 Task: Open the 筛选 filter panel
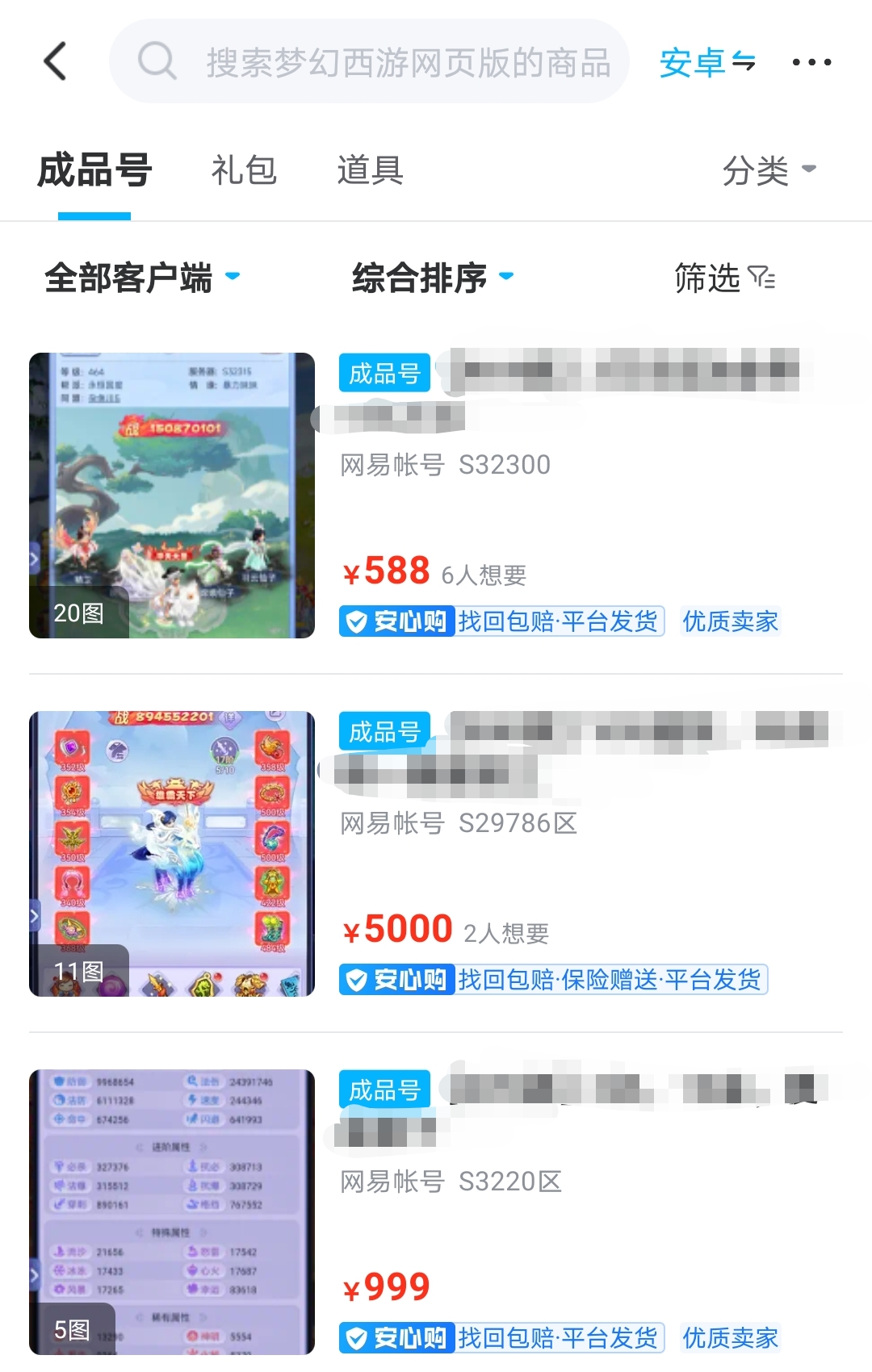tap(724, 278)
